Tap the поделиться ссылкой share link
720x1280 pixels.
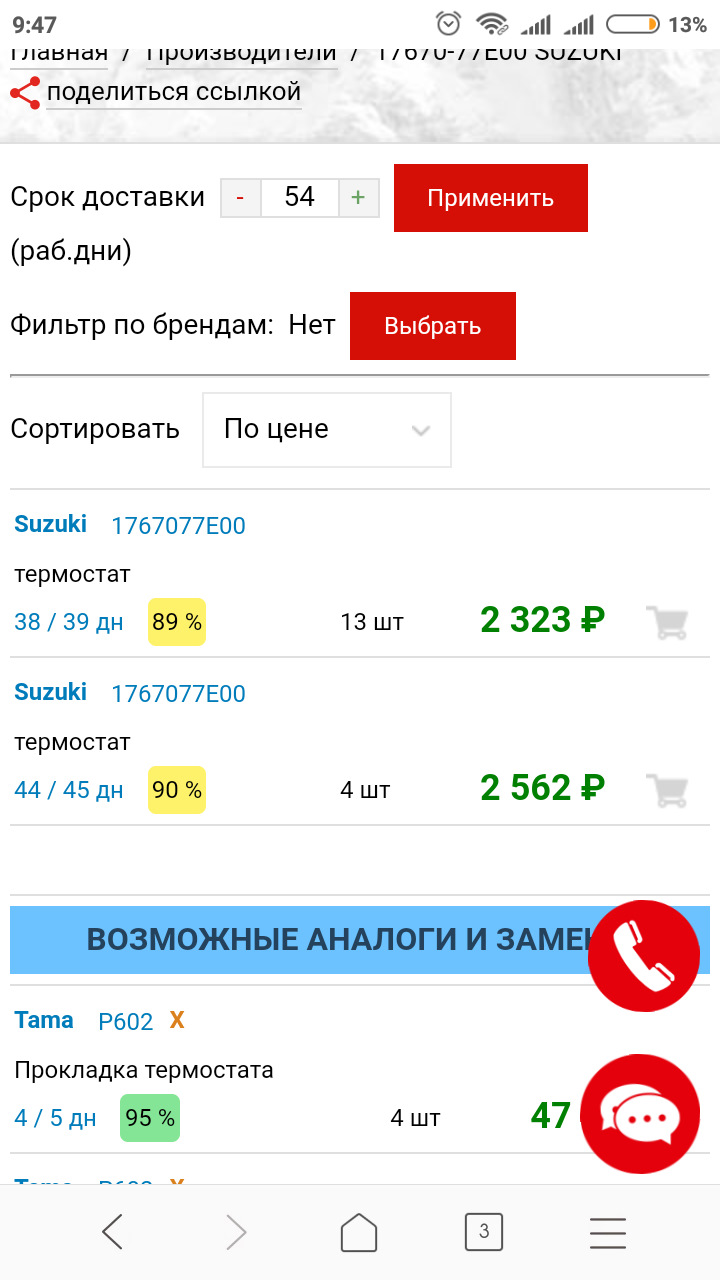click(x=172, y=92)
